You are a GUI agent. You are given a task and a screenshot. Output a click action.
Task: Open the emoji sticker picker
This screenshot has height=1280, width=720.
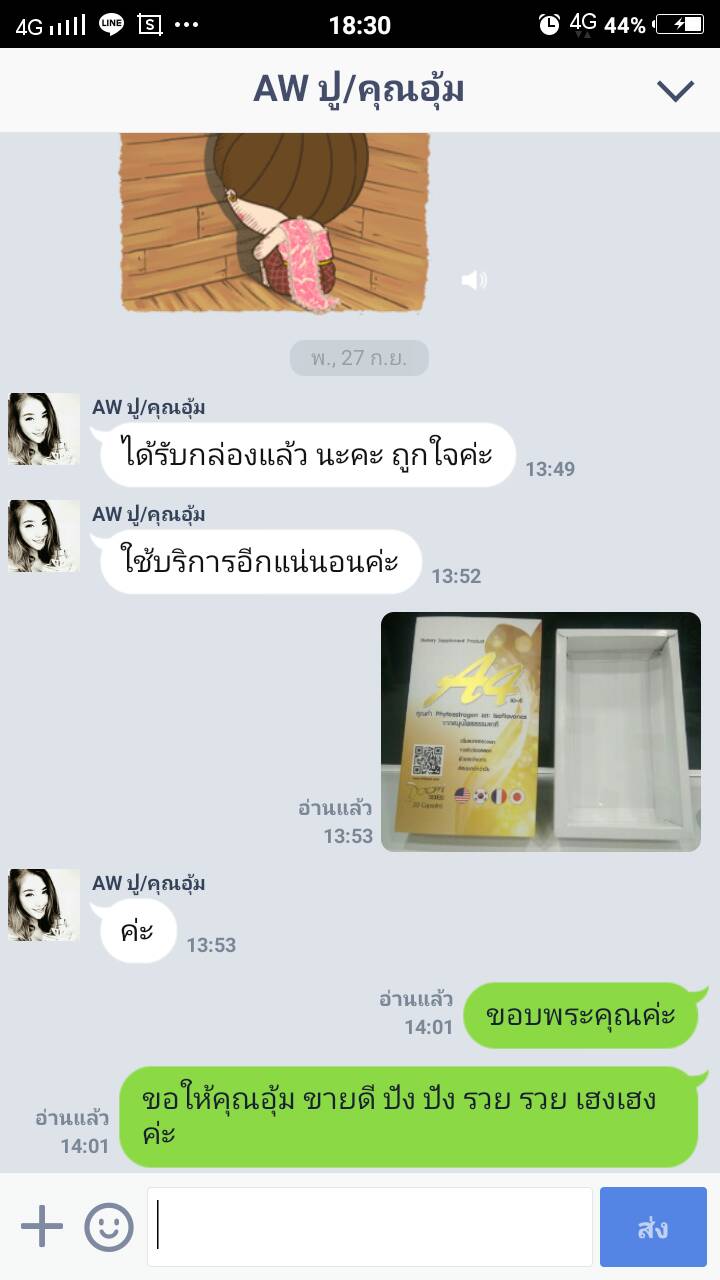pos(109,1226)
